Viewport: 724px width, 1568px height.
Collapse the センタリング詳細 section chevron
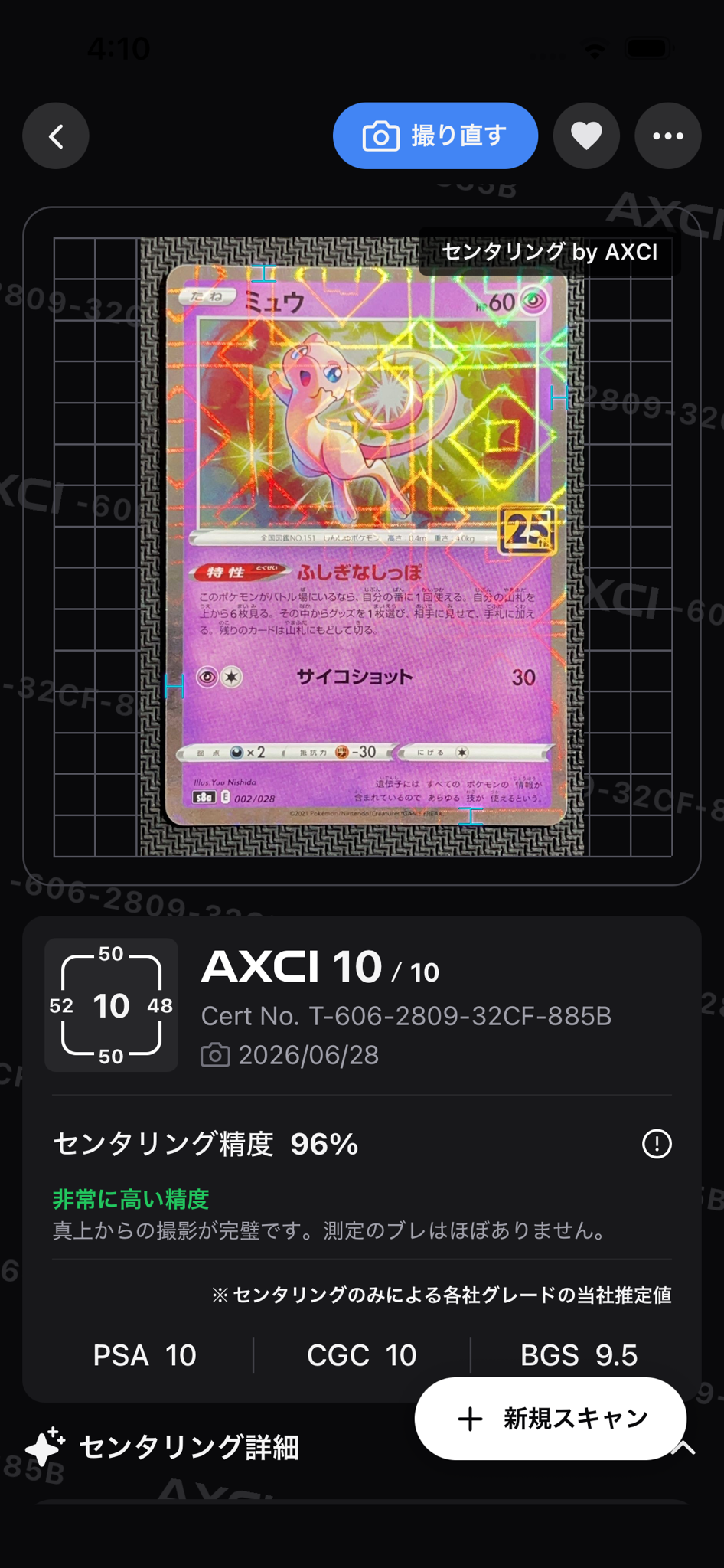(x=683, y=1448)
